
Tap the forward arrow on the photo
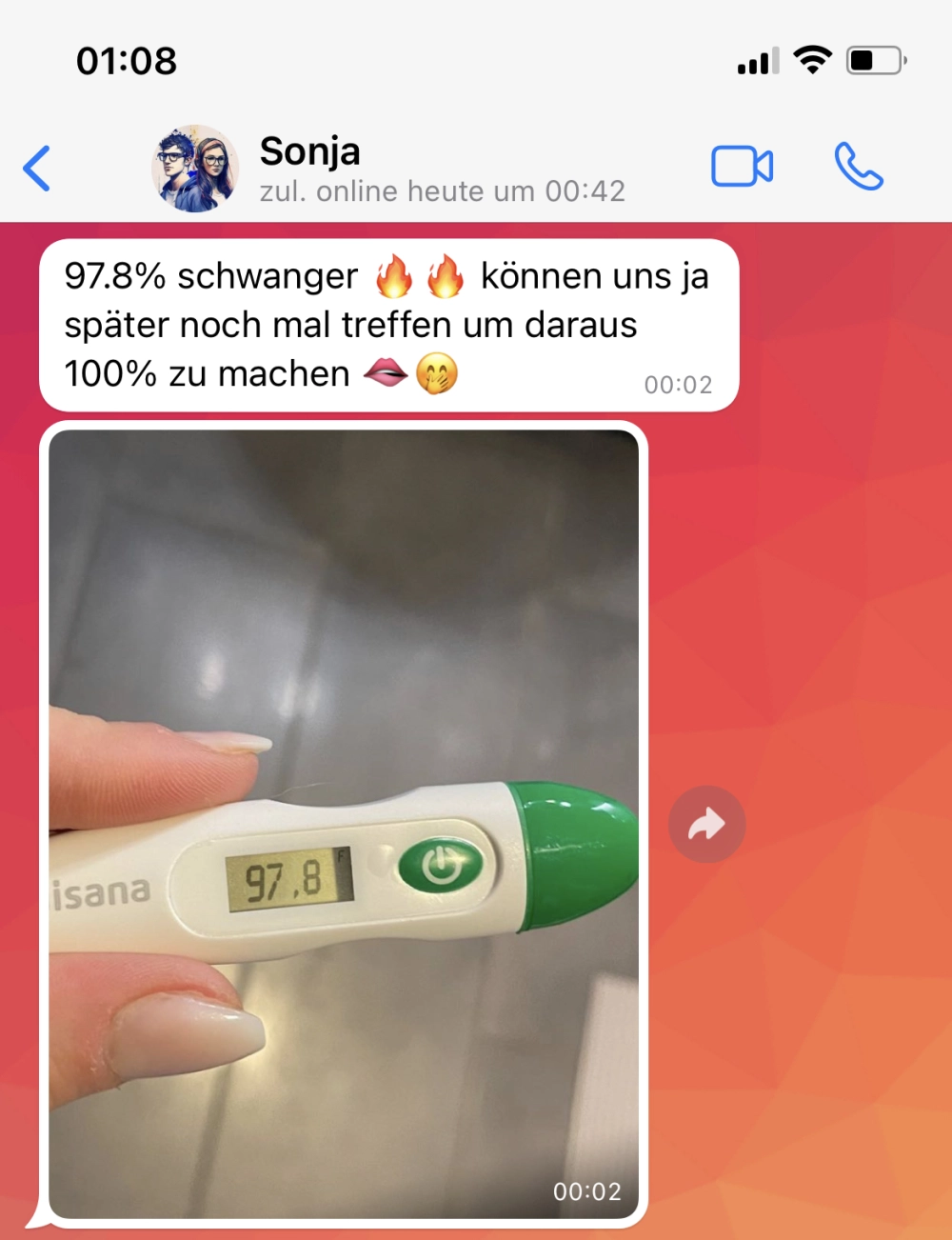tap(705, 824)
